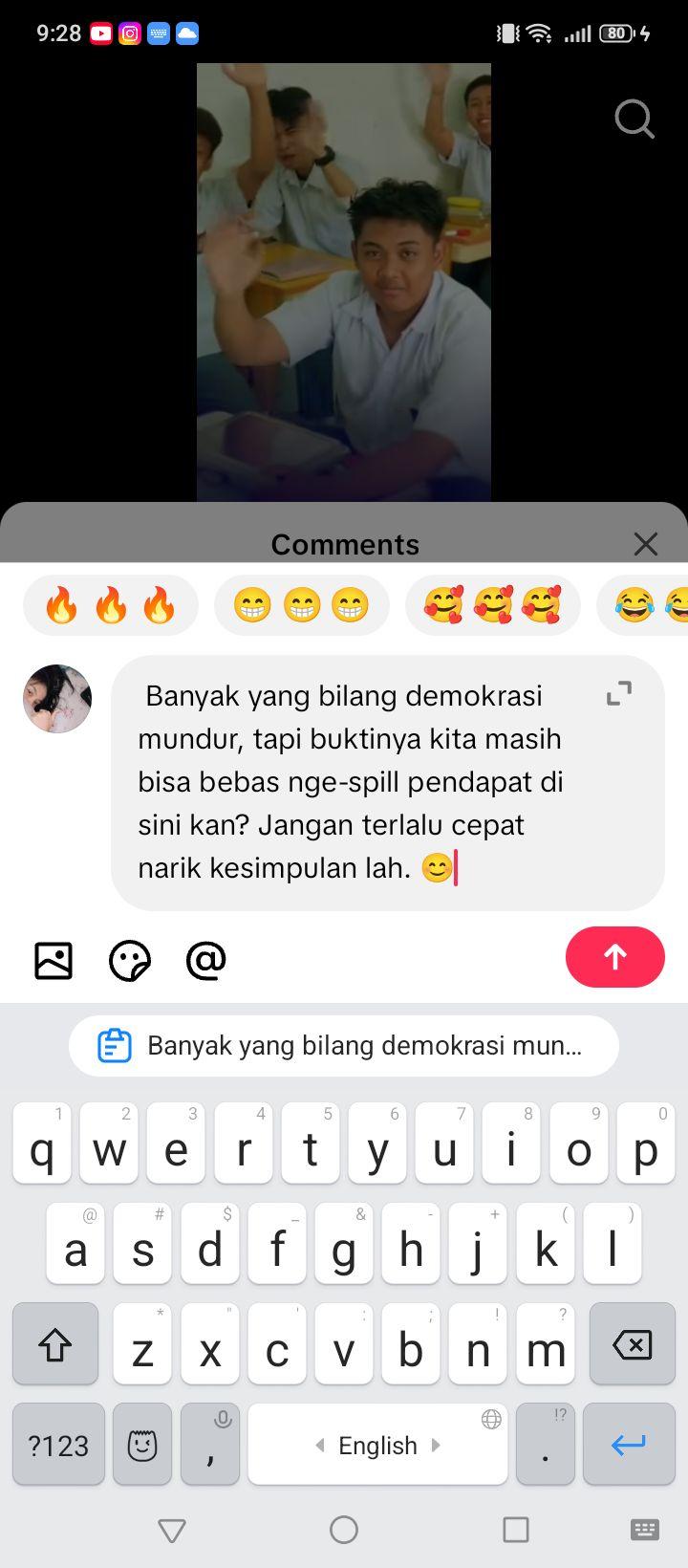Expand the comment box to full screen

pyautogui.click(x=619, y=693)
